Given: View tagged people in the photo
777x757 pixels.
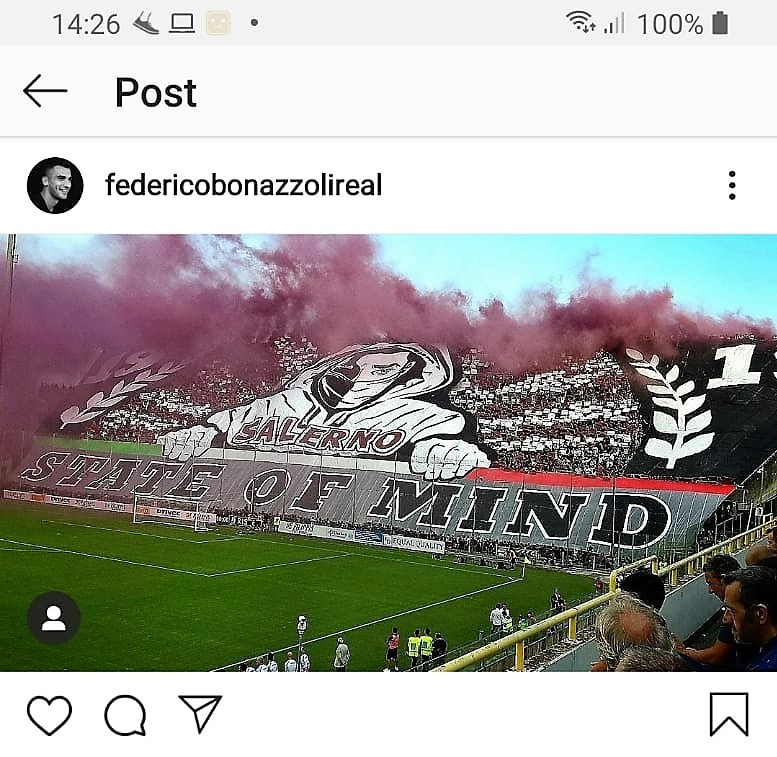Looking at the screenshot, I should tap(54, 619).
